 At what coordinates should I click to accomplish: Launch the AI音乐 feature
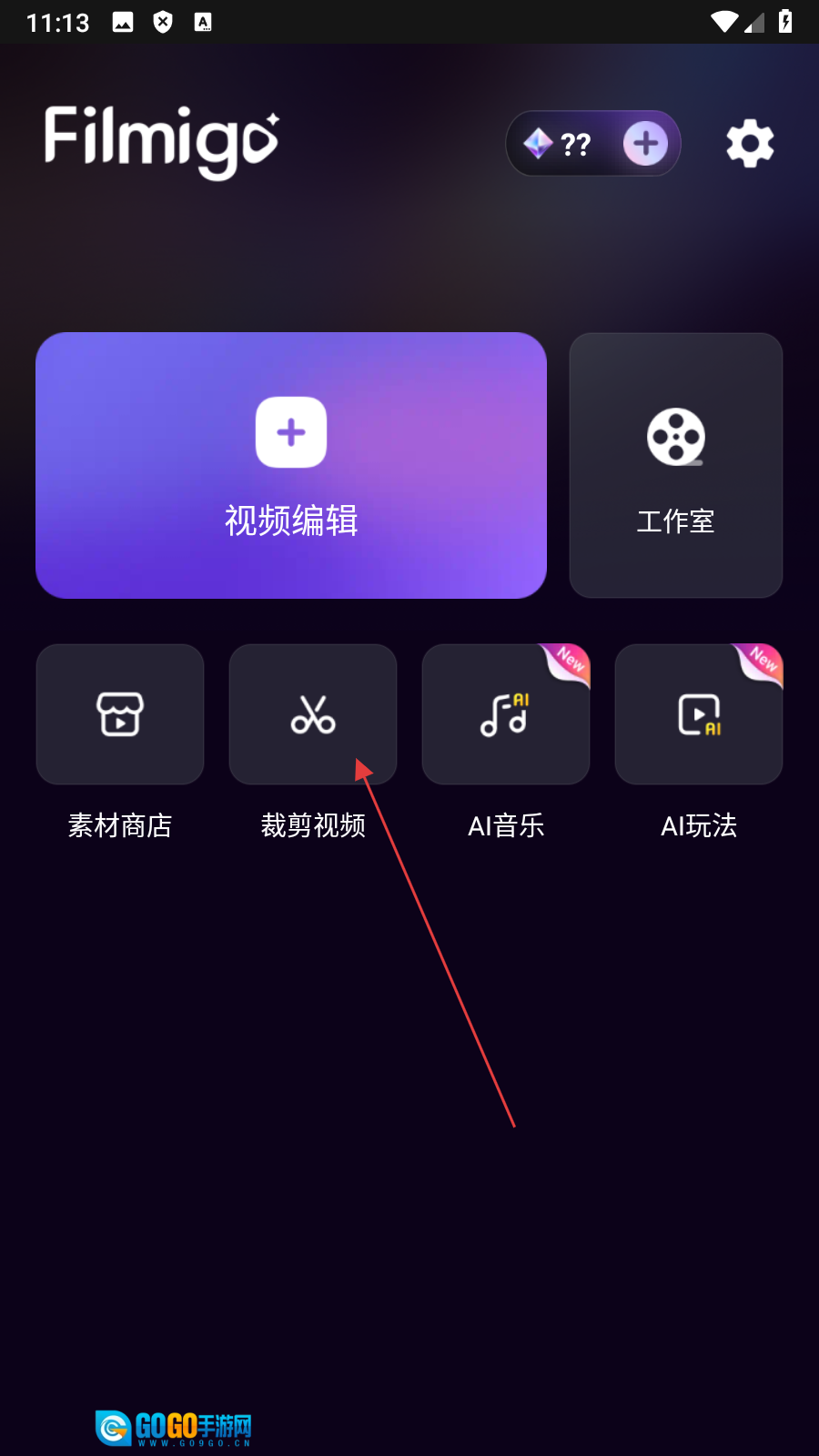506,714
